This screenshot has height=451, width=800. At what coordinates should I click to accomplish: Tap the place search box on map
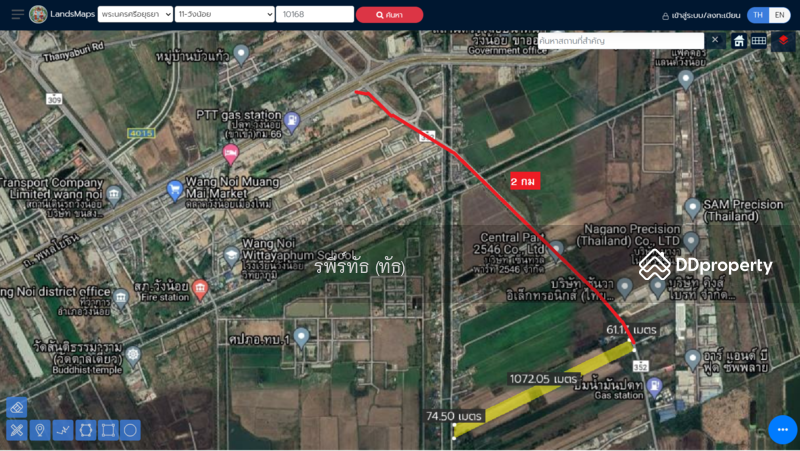(620, 41)
